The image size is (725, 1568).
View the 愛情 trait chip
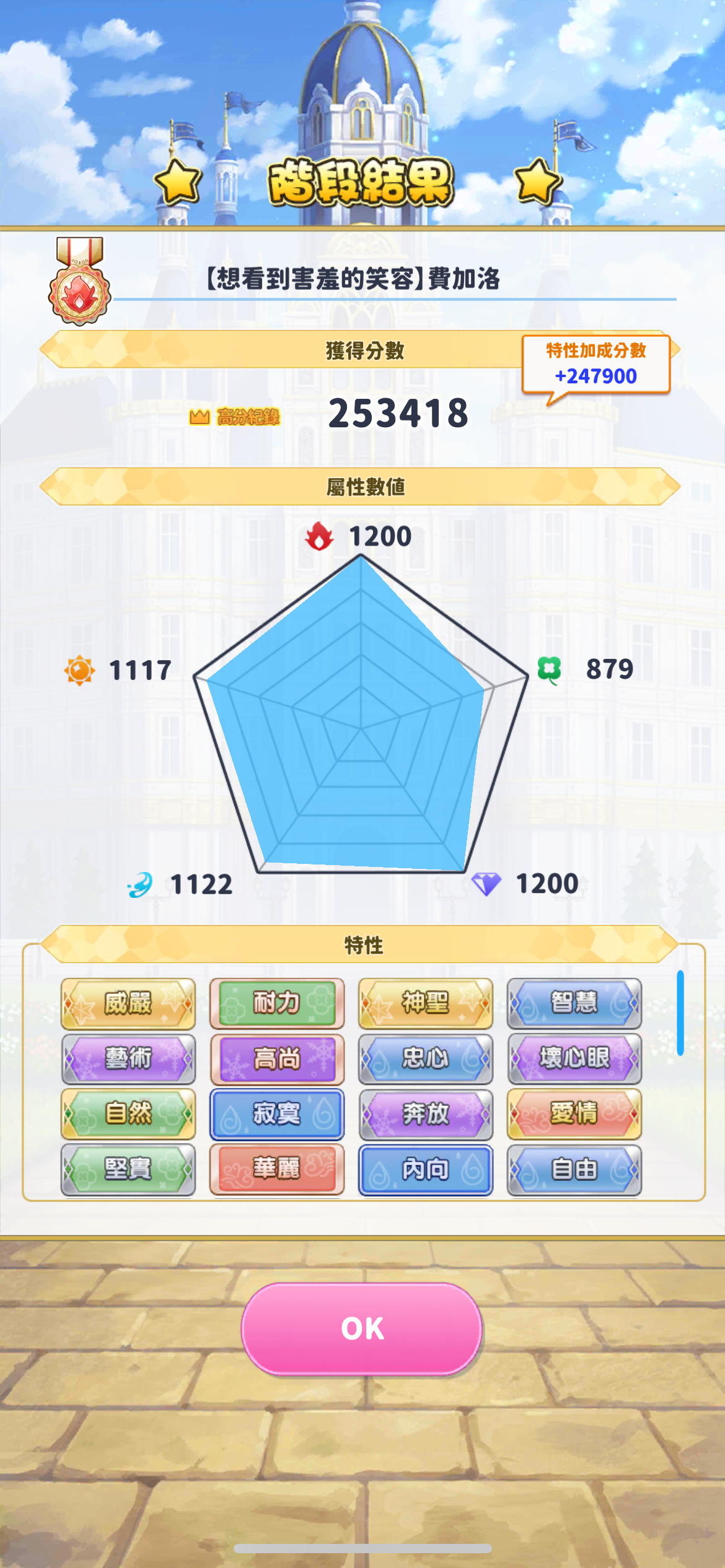(574, 1113)
